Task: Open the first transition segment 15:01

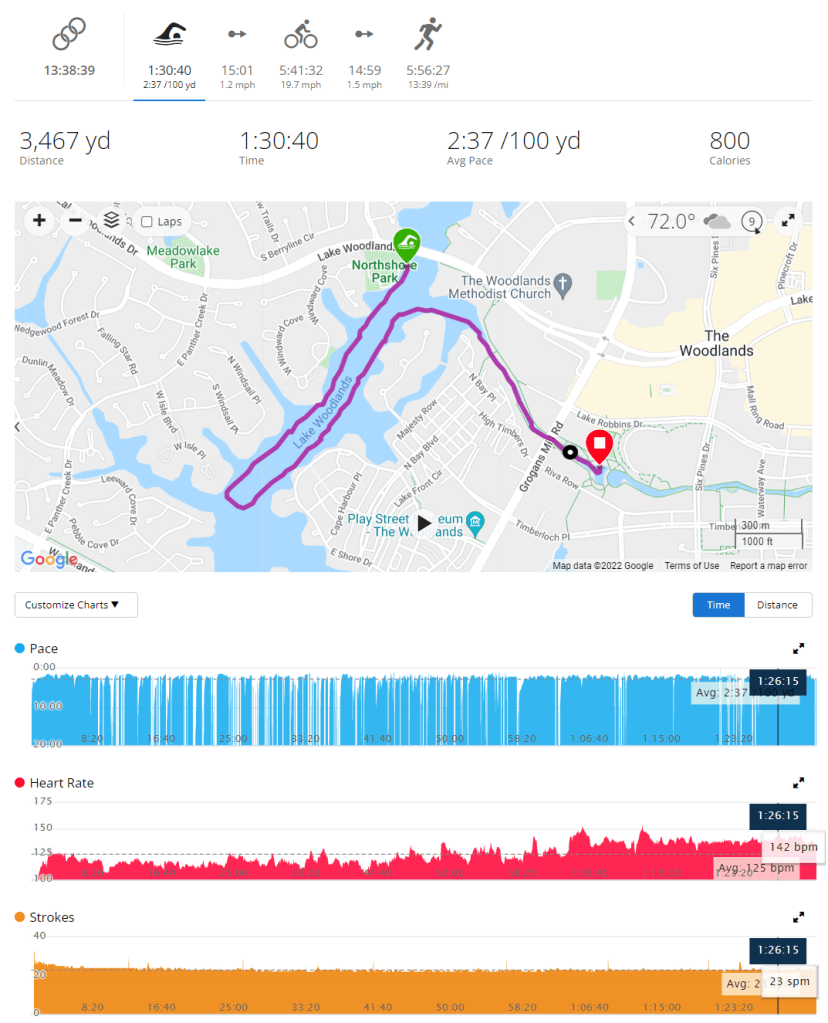Action: [x=237, y=48]
